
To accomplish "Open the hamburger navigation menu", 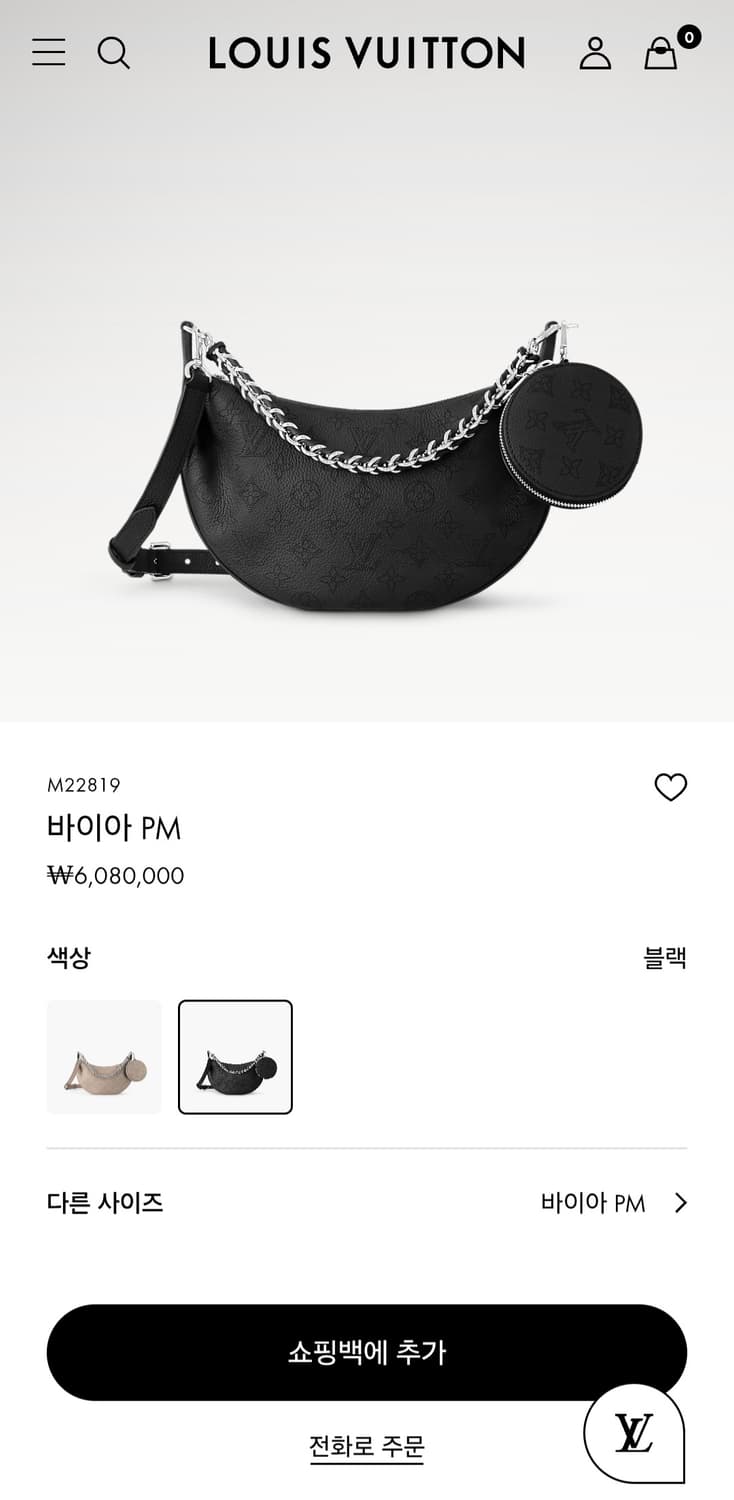I will tap(48, 53).
